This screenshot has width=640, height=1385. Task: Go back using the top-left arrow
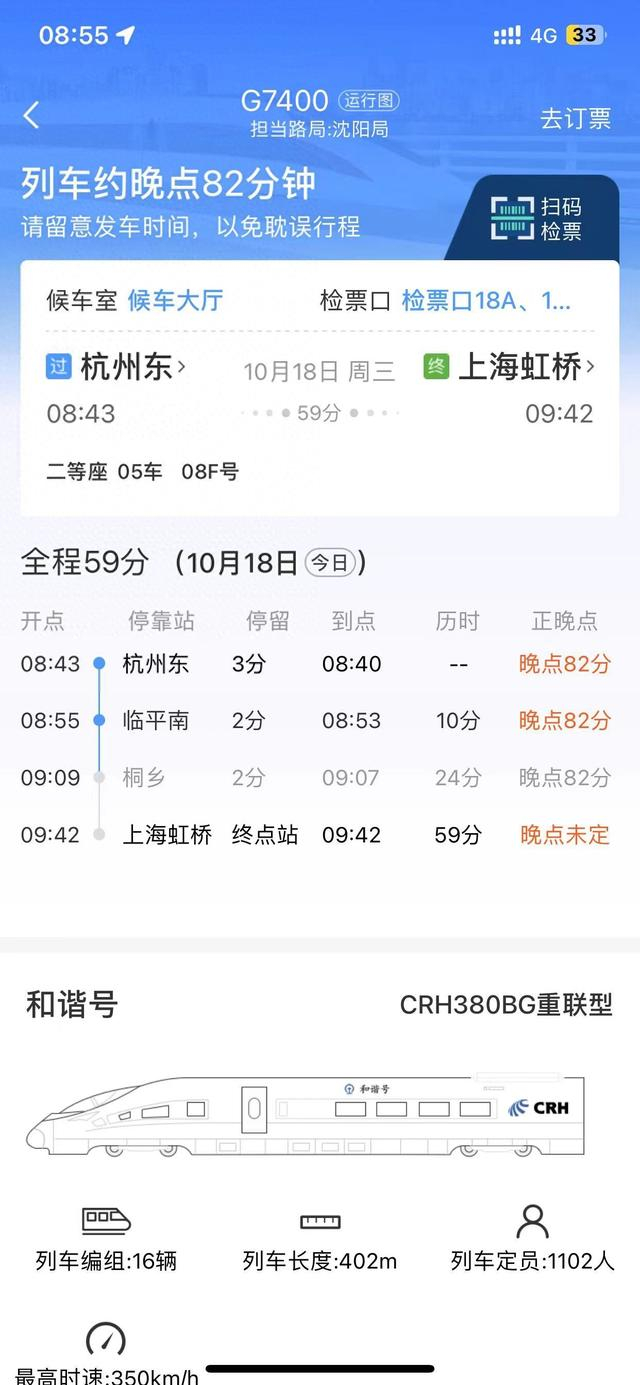click(32, 115)
